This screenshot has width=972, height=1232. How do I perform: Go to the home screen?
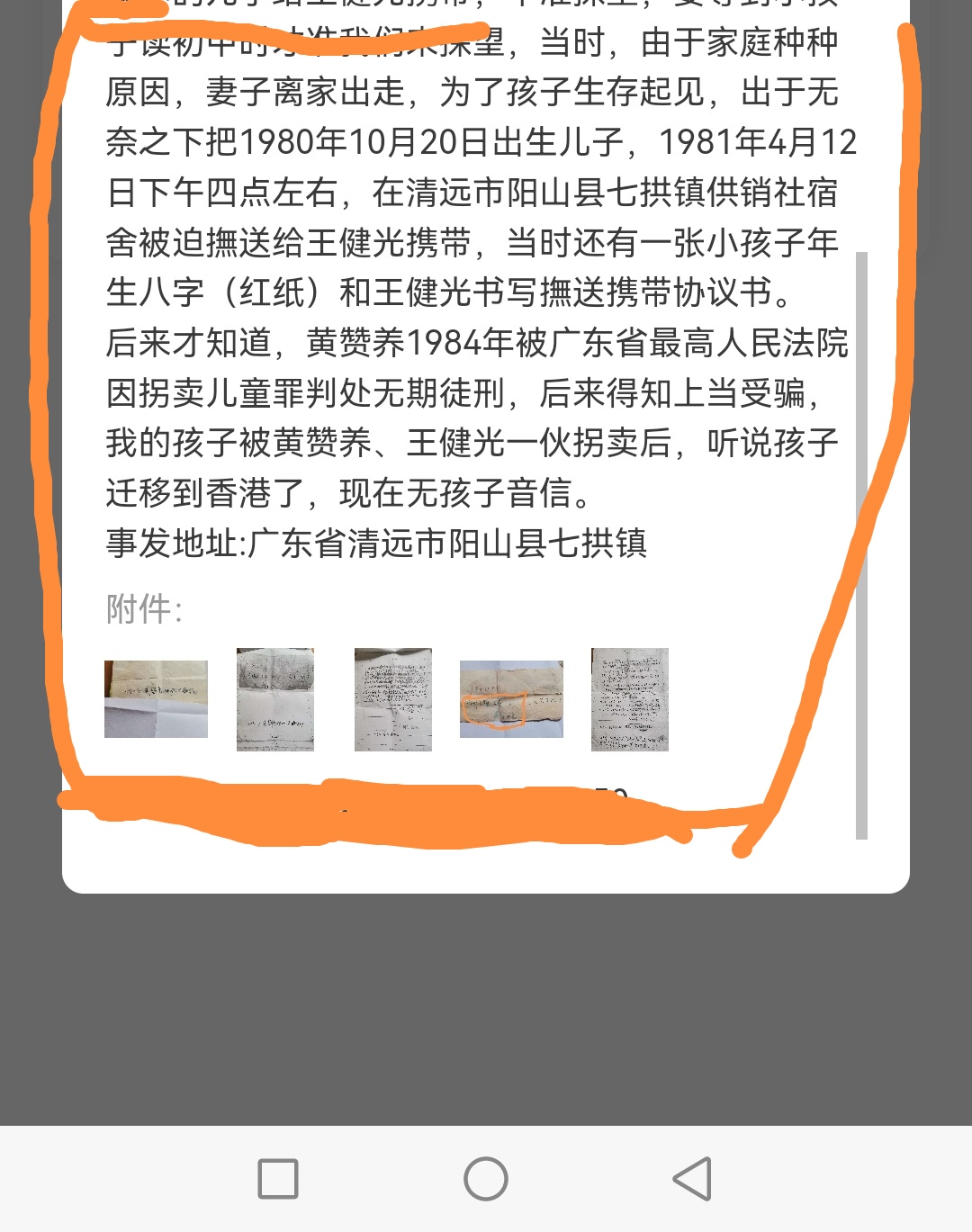pos(486,1178)
